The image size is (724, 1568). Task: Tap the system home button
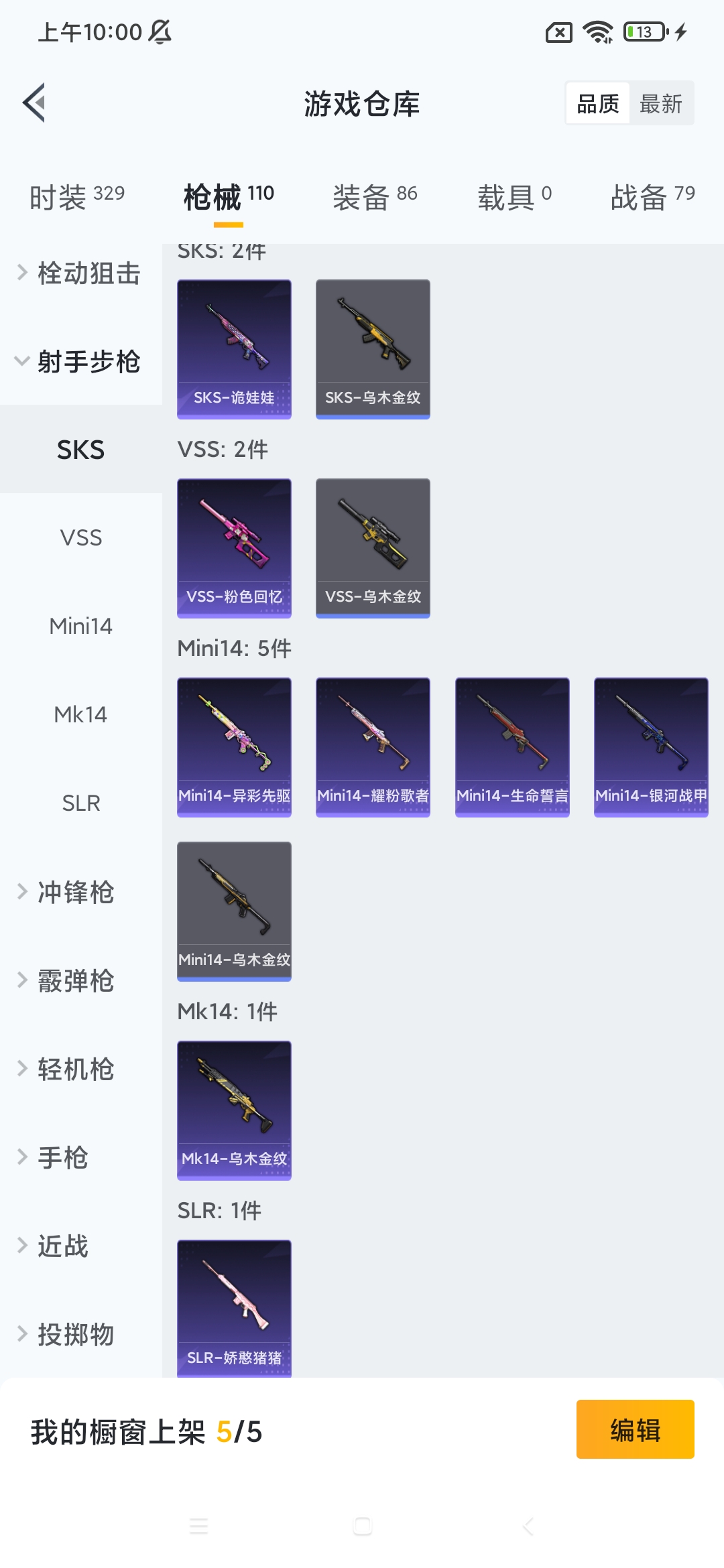pyautogui.click(x=362, y=1526)
